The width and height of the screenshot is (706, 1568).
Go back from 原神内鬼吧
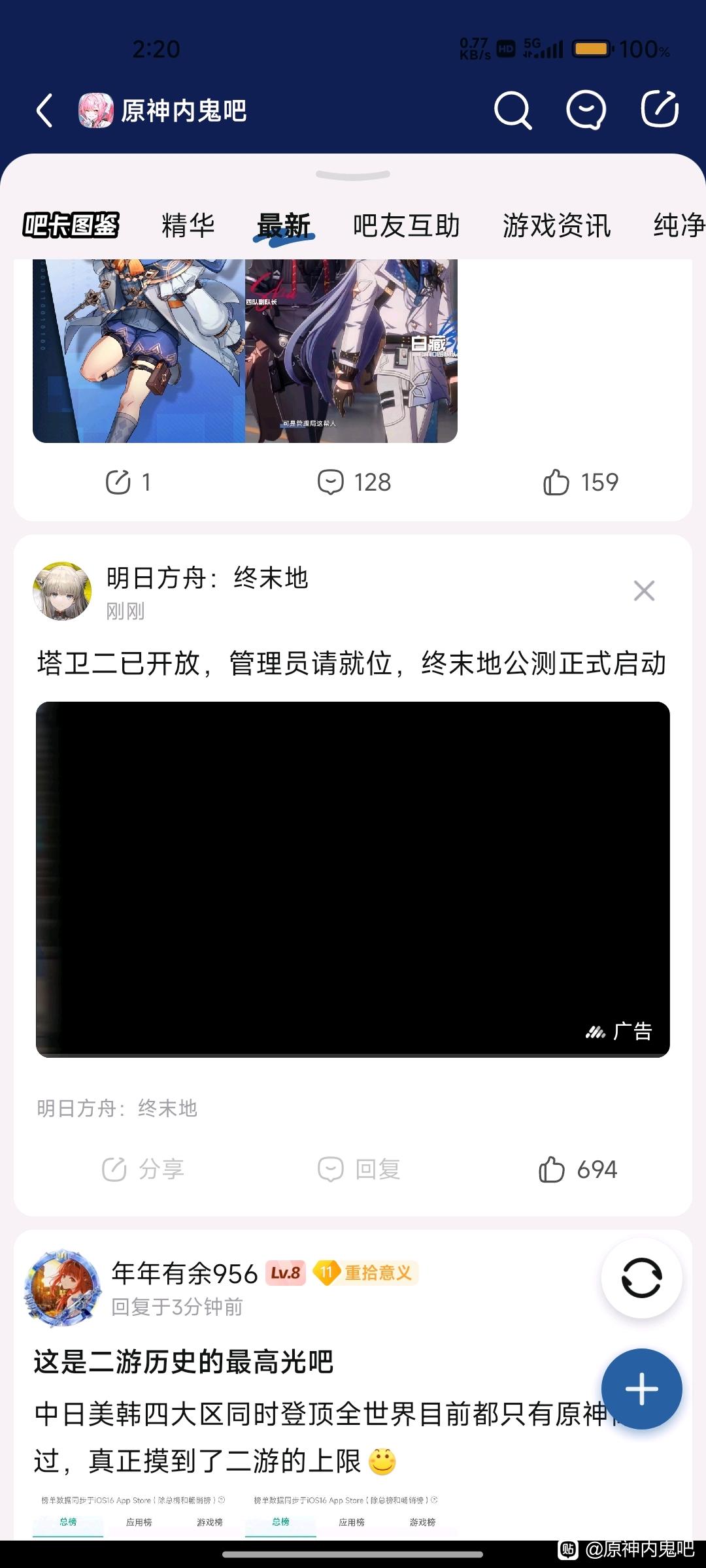coord(44,110)
